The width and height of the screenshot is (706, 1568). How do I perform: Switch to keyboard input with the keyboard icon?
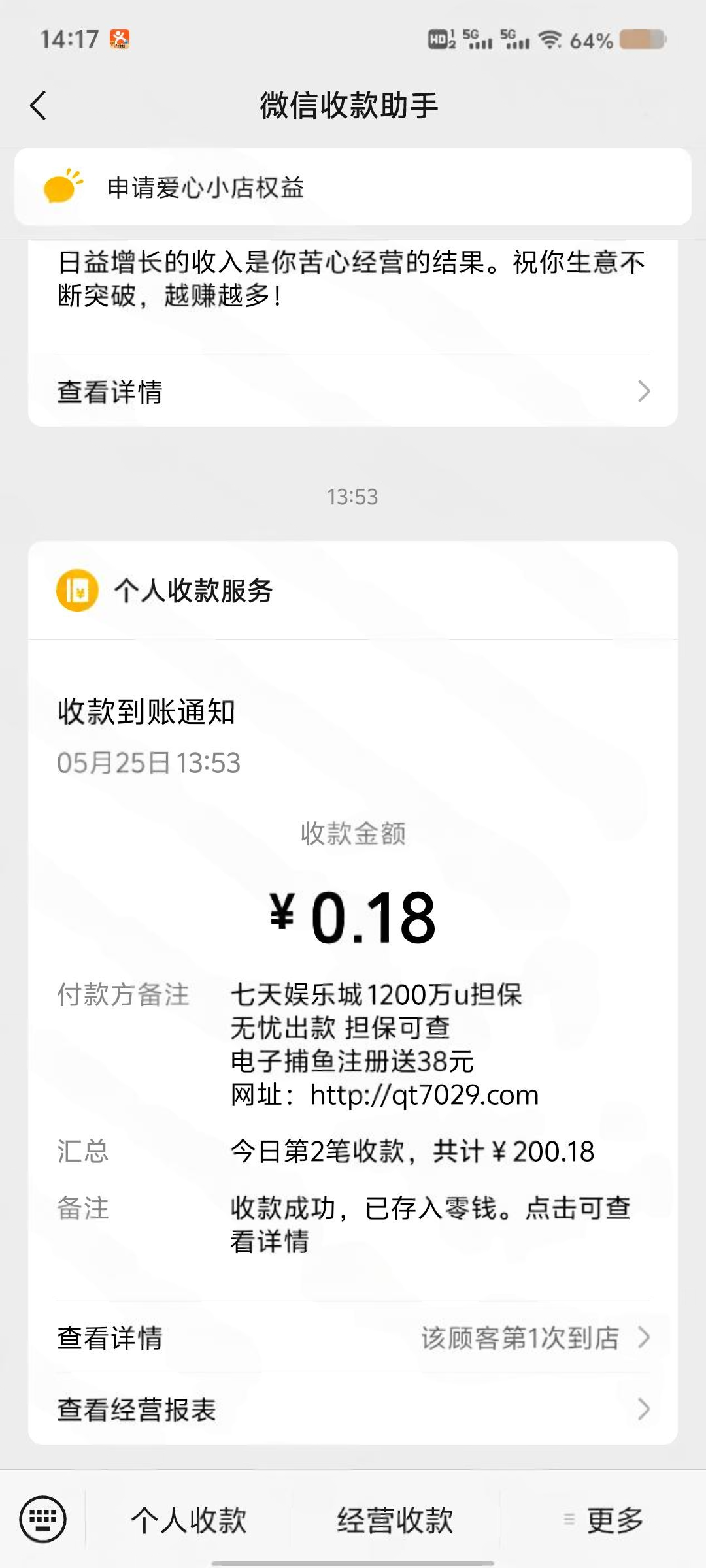tap(43, 1519)
